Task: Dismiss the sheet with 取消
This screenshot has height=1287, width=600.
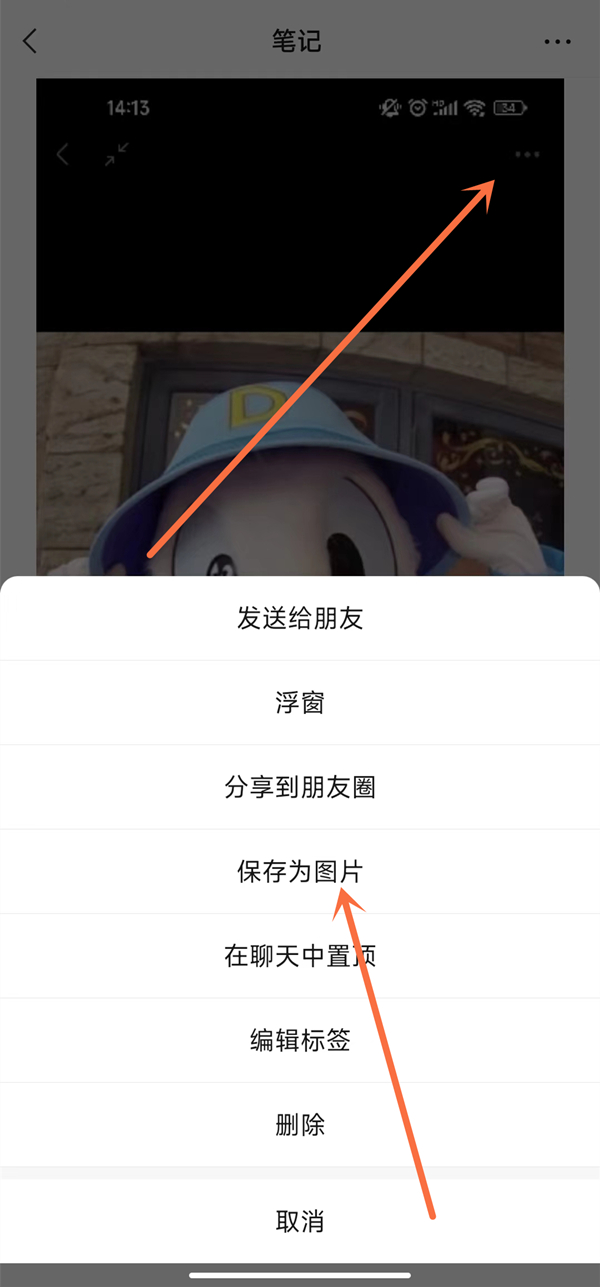Action: (300, 1221)
